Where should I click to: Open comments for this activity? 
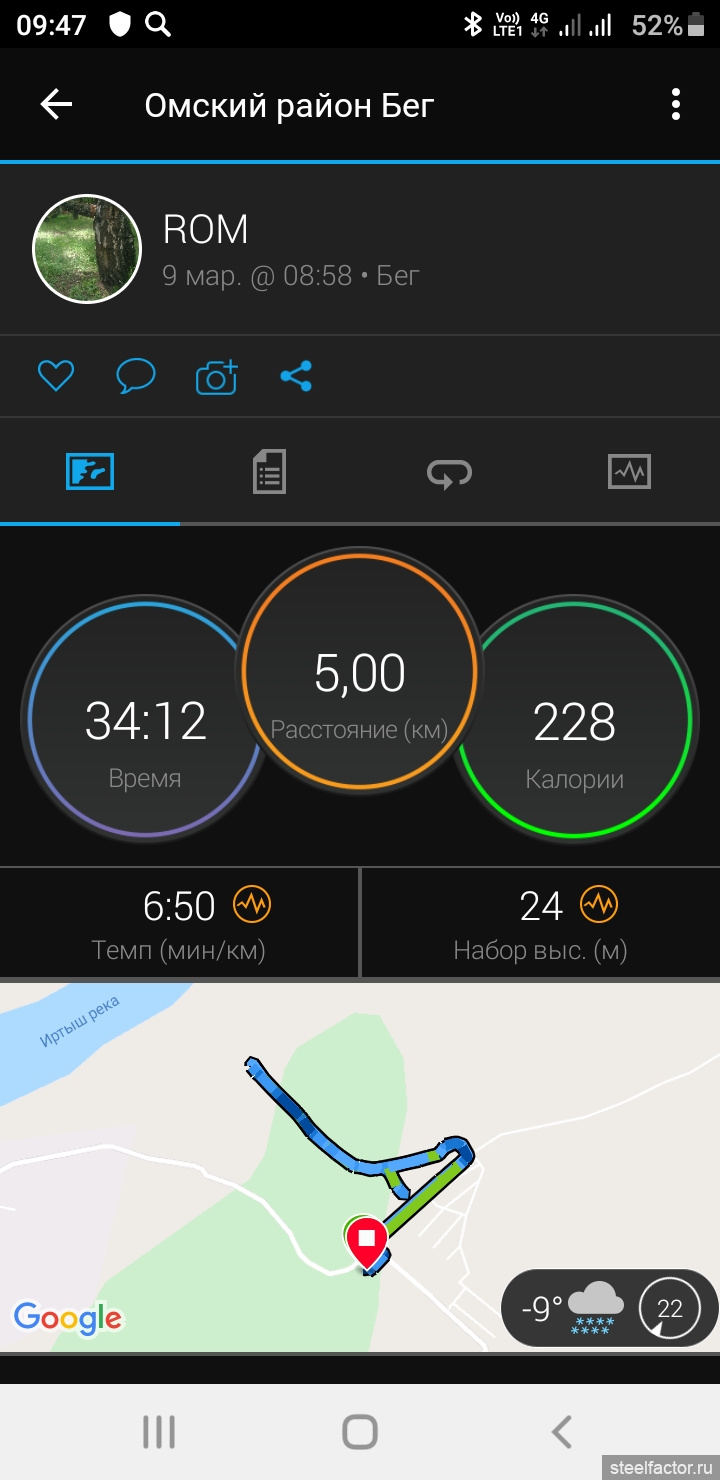136,376
